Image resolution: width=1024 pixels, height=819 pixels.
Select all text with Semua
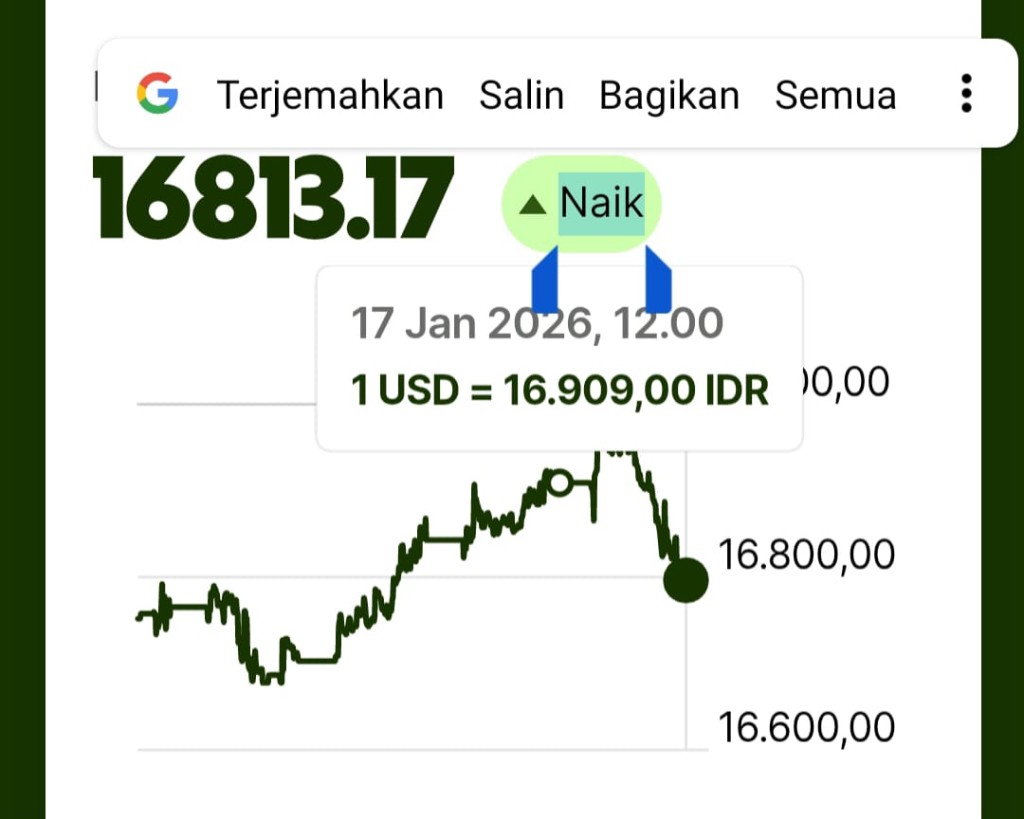click(x=835, y=95)
